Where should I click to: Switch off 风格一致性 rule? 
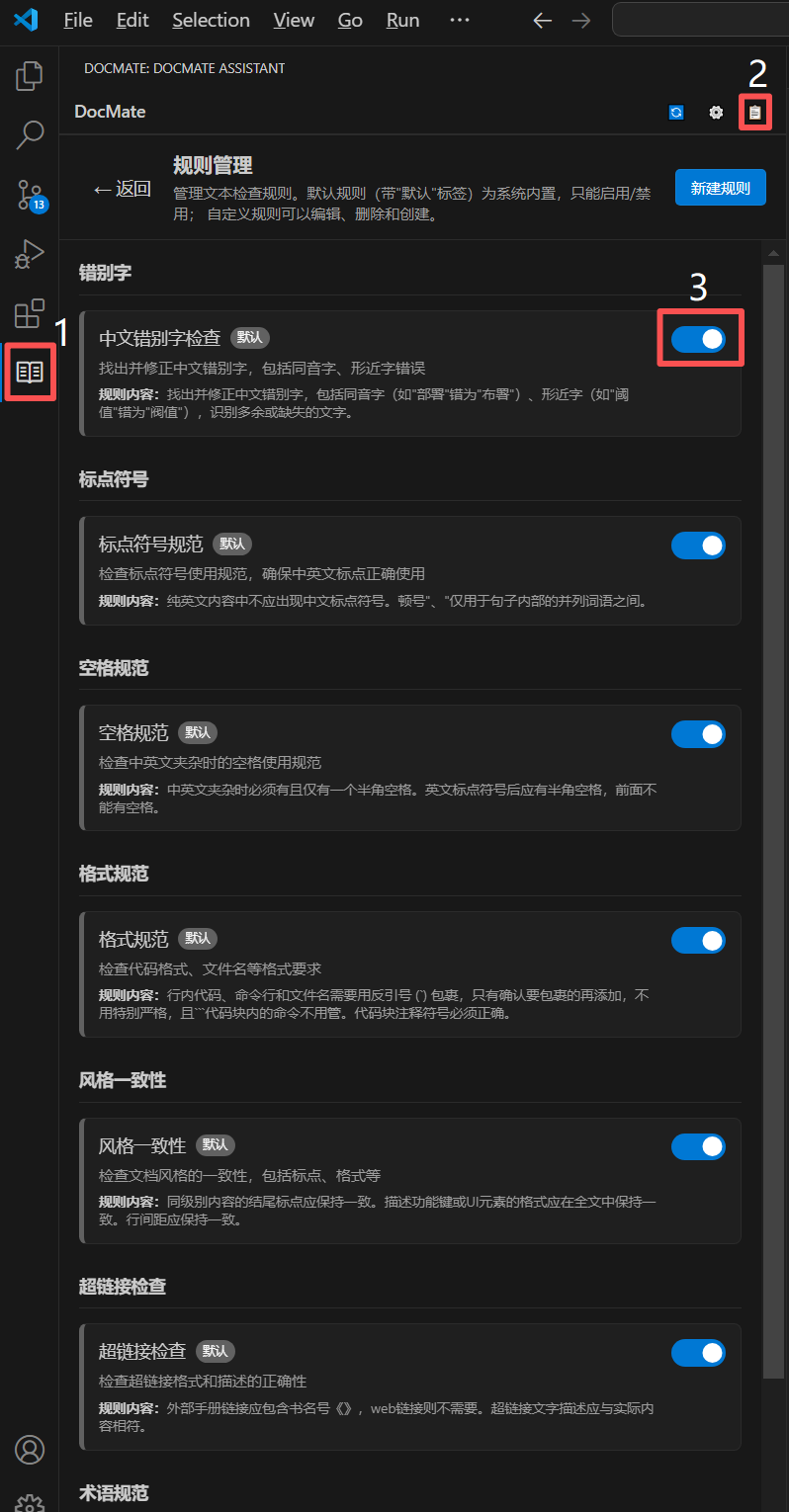[698, 1146]
